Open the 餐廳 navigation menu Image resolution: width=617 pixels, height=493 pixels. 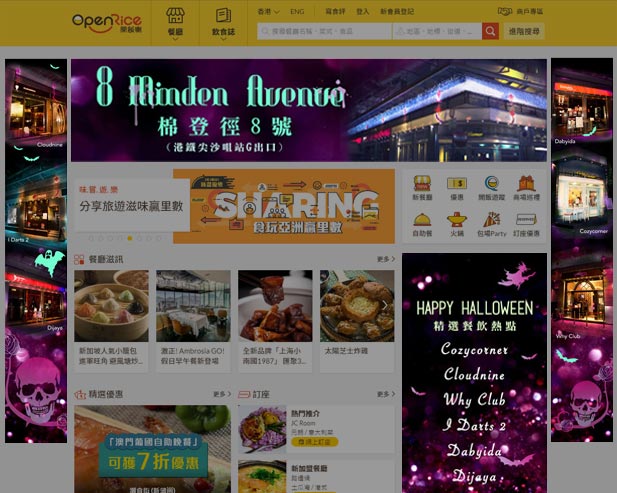(175, 22)
